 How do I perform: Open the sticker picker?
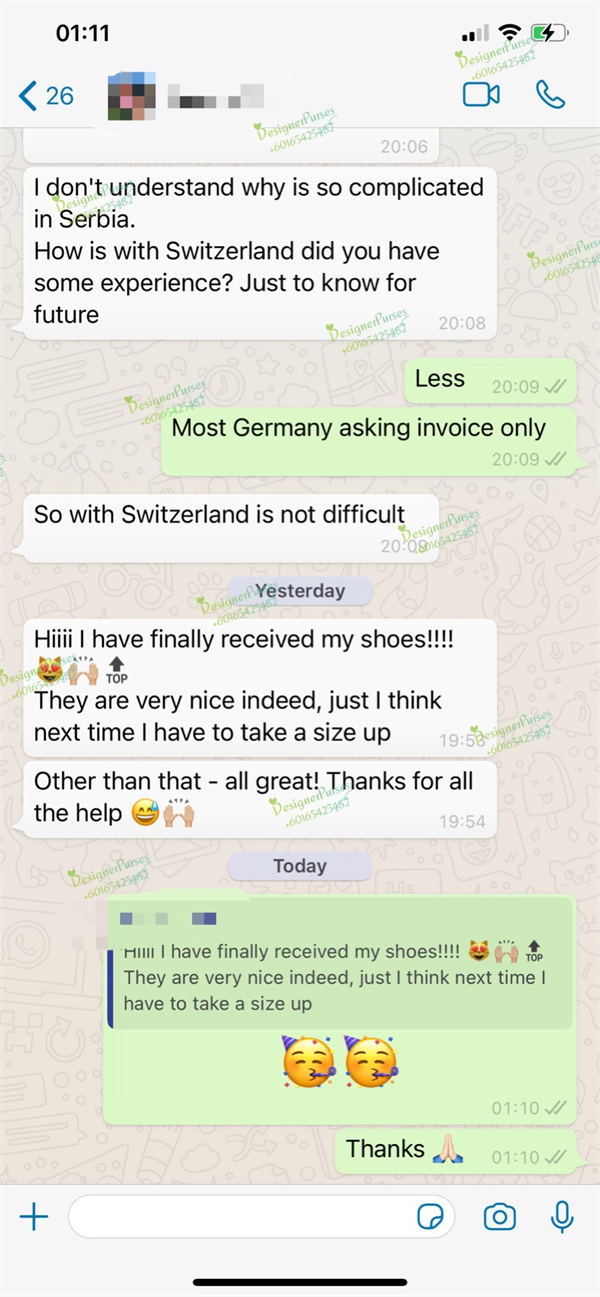[431, 1216]
